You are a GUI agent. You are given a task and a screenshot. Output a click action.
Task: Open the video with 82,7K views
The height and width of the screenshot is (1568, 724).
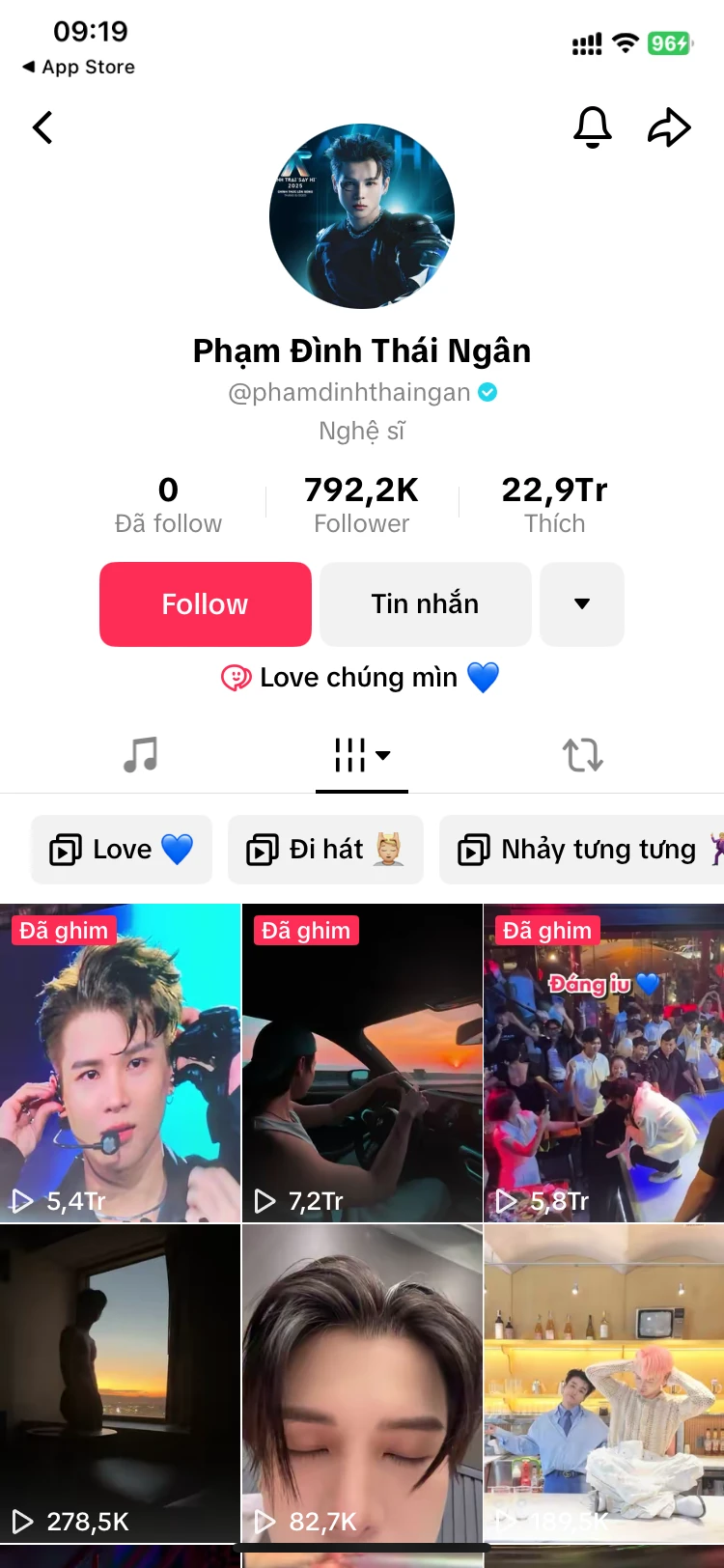point(362,1384)
